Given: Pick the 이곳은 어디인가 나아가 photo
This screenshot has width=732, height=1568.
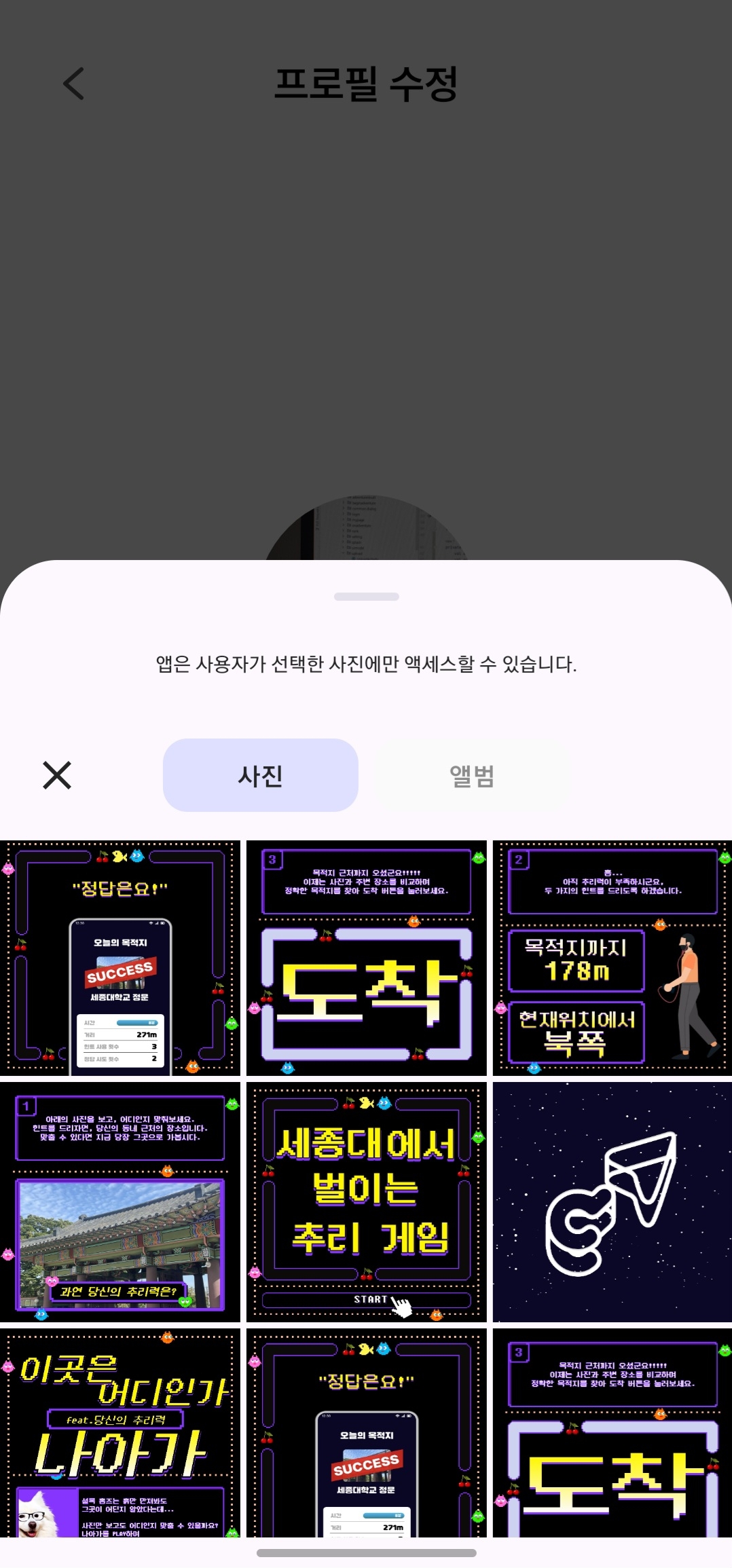Looking at the screenshot, I should 120,1433.
